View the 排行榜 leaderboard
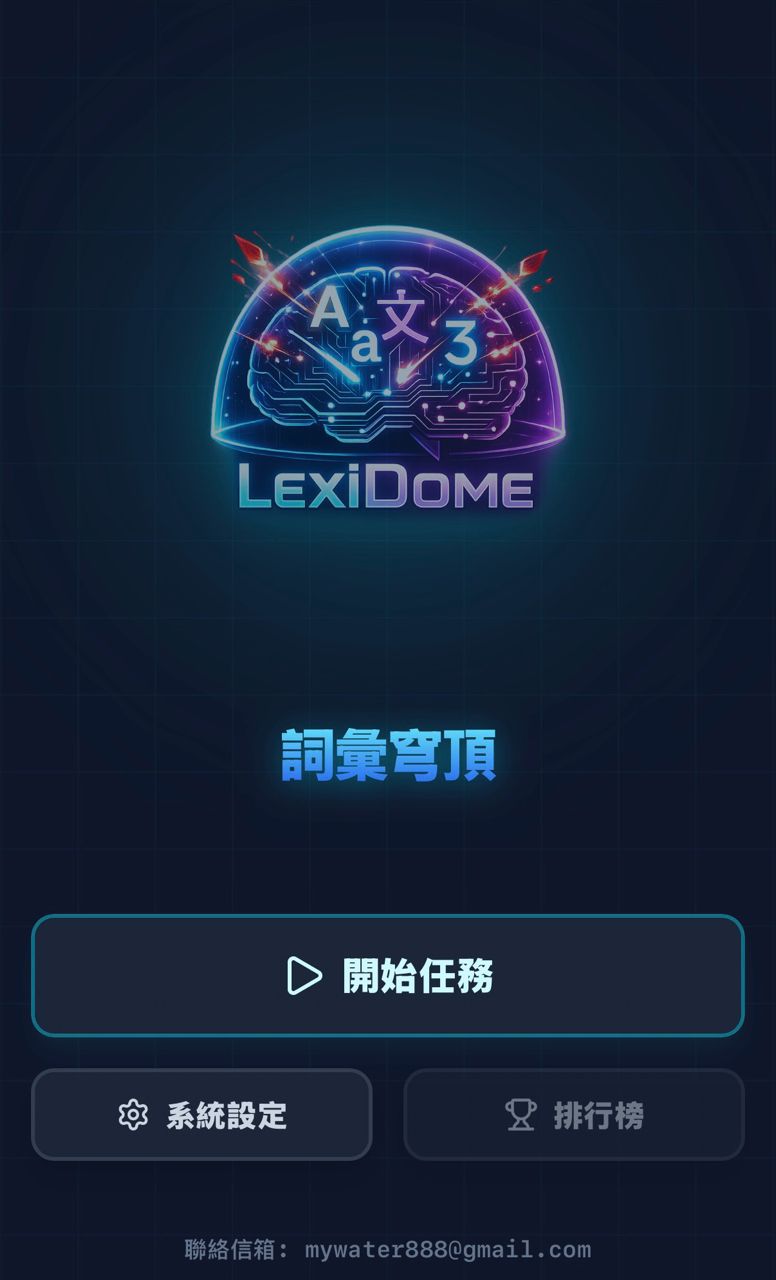Screen dimensions: 776x1280 click(574, 1114)
